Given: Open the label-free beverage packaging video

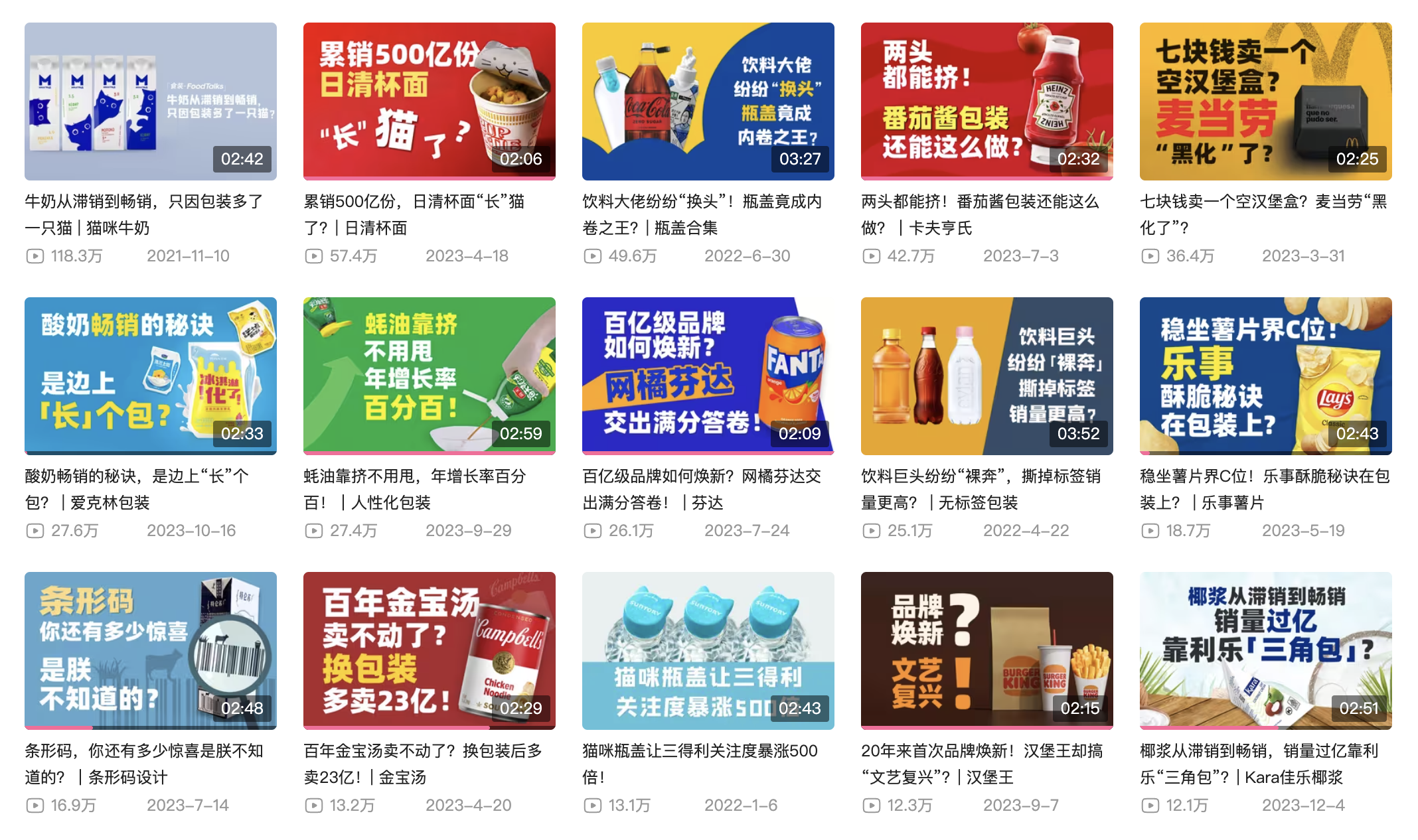Looking at the screenshot, I should (x=987, y=376).
